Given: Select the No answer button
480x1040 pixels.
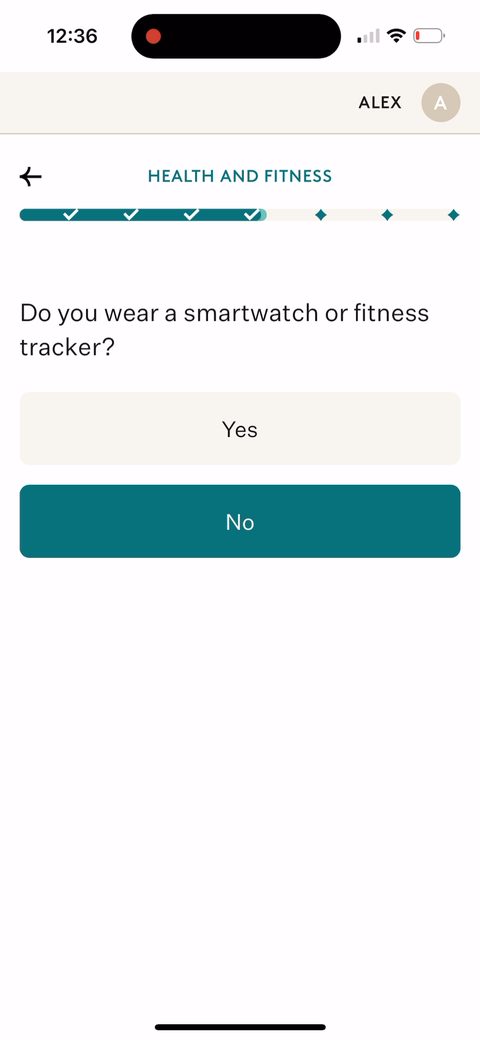Looking at the screenshot, I should coord(240,521).
